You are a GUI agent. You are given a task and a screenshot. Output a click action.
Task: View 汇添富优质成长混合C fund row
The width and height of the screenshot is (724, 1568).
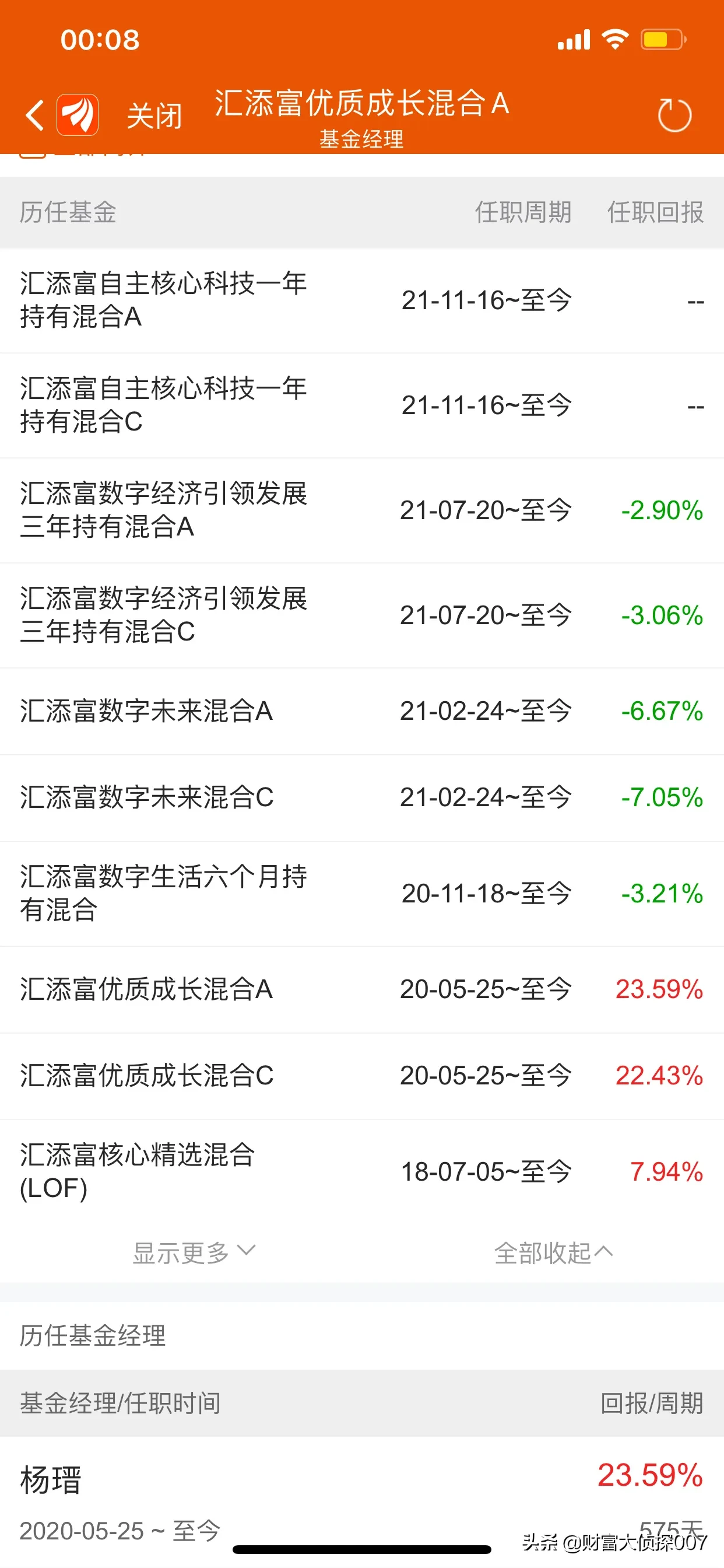pyautogui.click(x=362, y=1076)
